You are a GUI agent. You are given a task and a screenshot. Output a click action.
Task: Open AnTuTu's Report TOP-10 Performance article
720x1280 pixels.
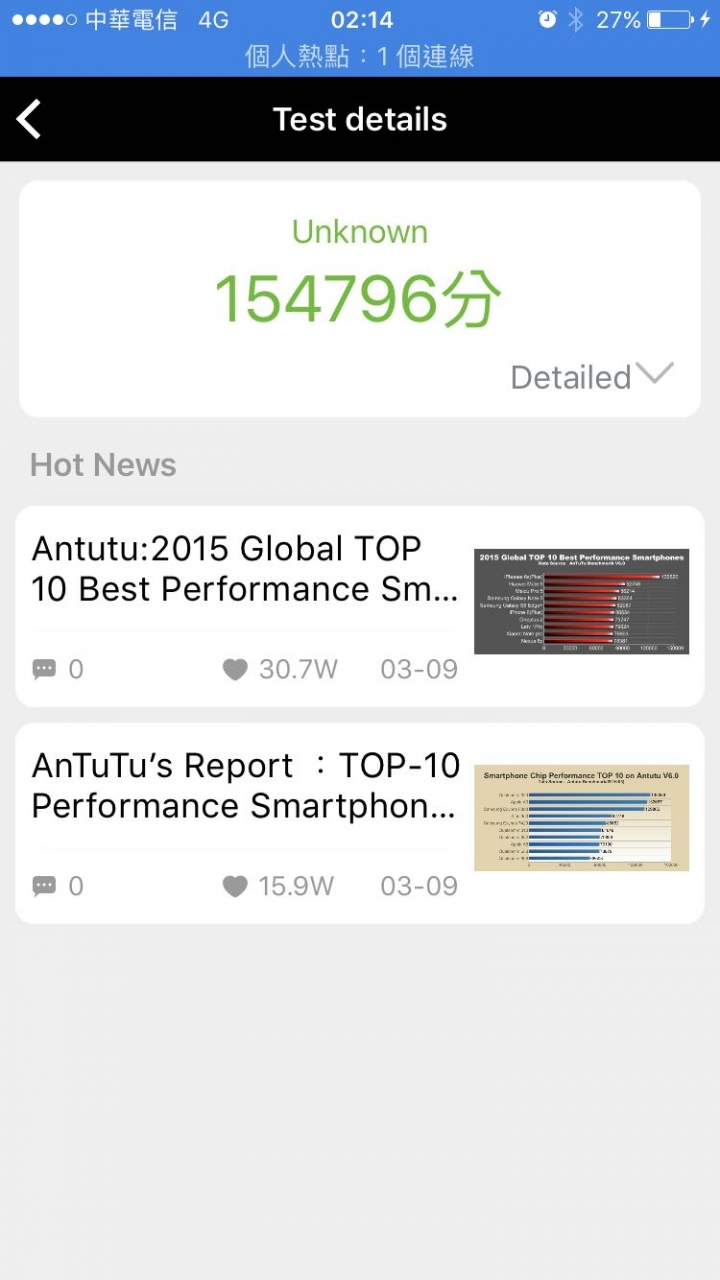[360, 823]
